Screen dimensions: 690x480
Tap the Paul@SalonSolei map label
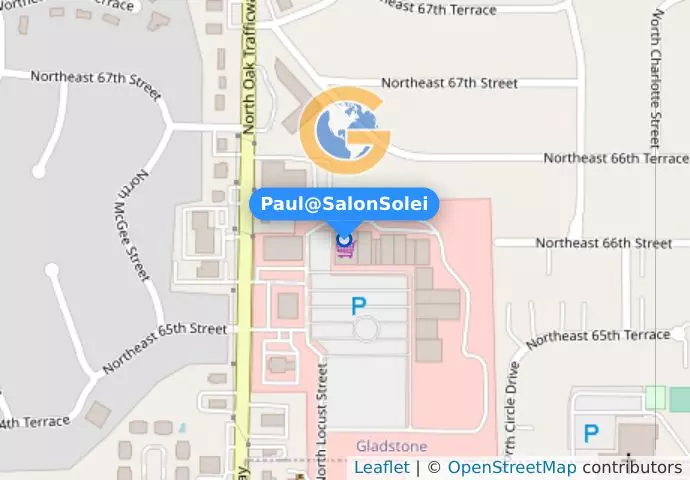(344, 204)
